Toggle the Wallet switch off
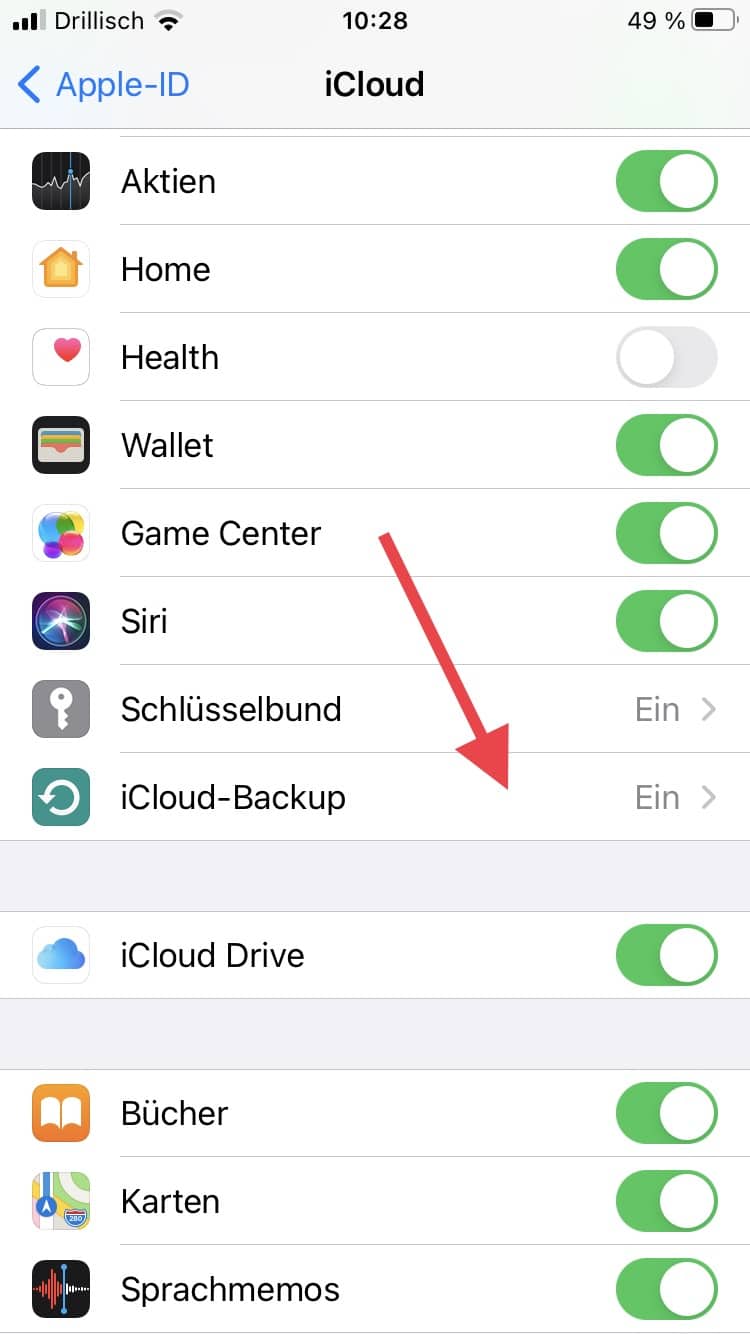The image size is (750, 1334). tap(666, 446)
